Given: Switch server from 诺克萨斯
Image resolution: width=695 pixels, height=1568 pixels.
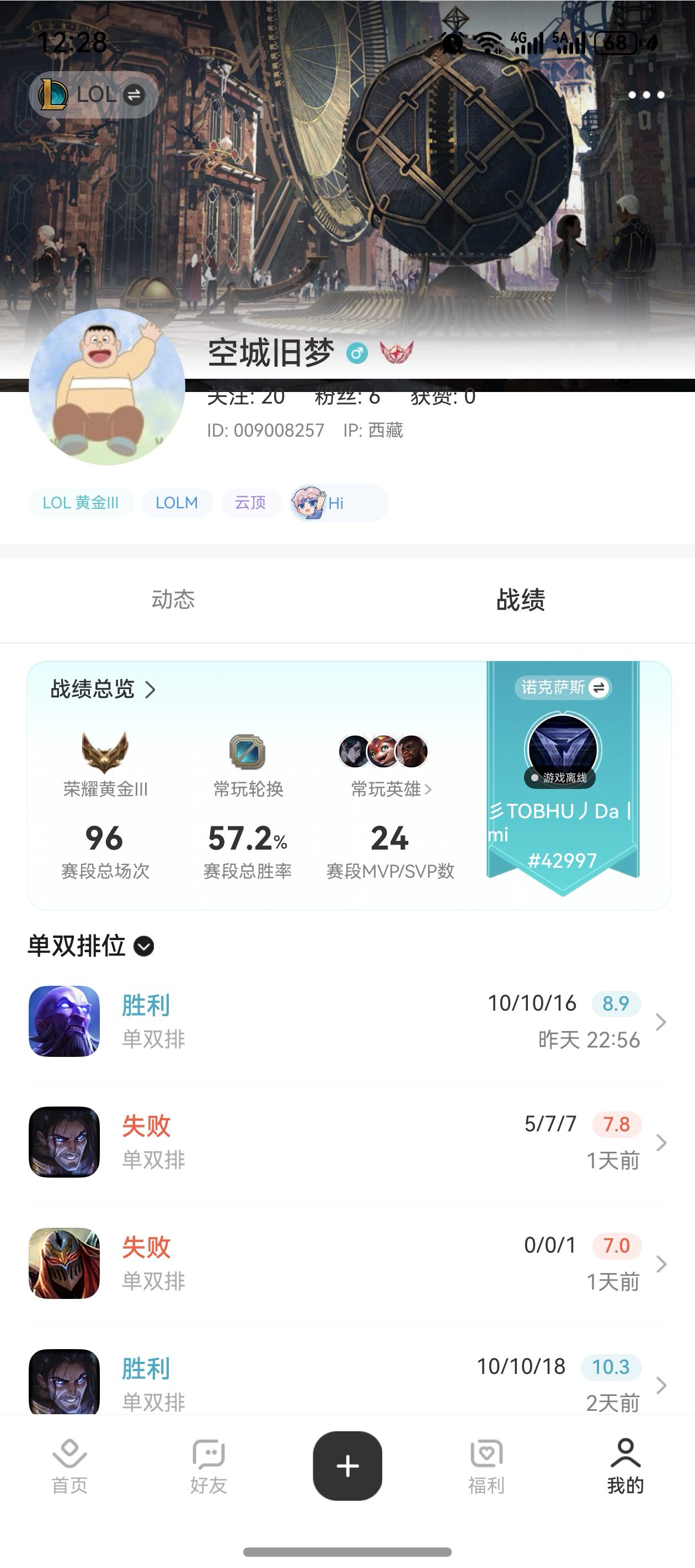Looking at the screenshot, I should click(x=563, y=688).
